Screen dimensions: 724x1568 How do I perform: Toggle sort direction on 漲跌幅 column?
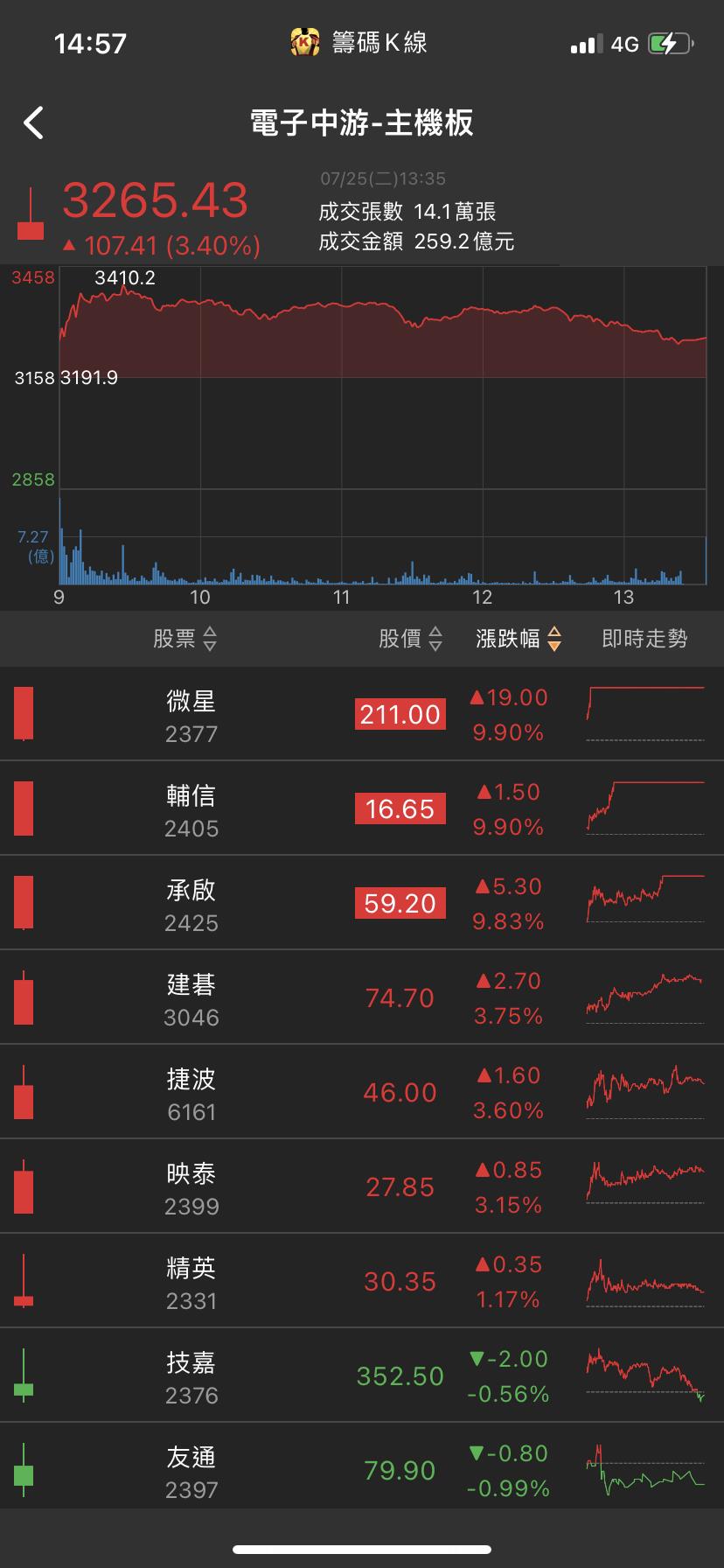(554, 640)
